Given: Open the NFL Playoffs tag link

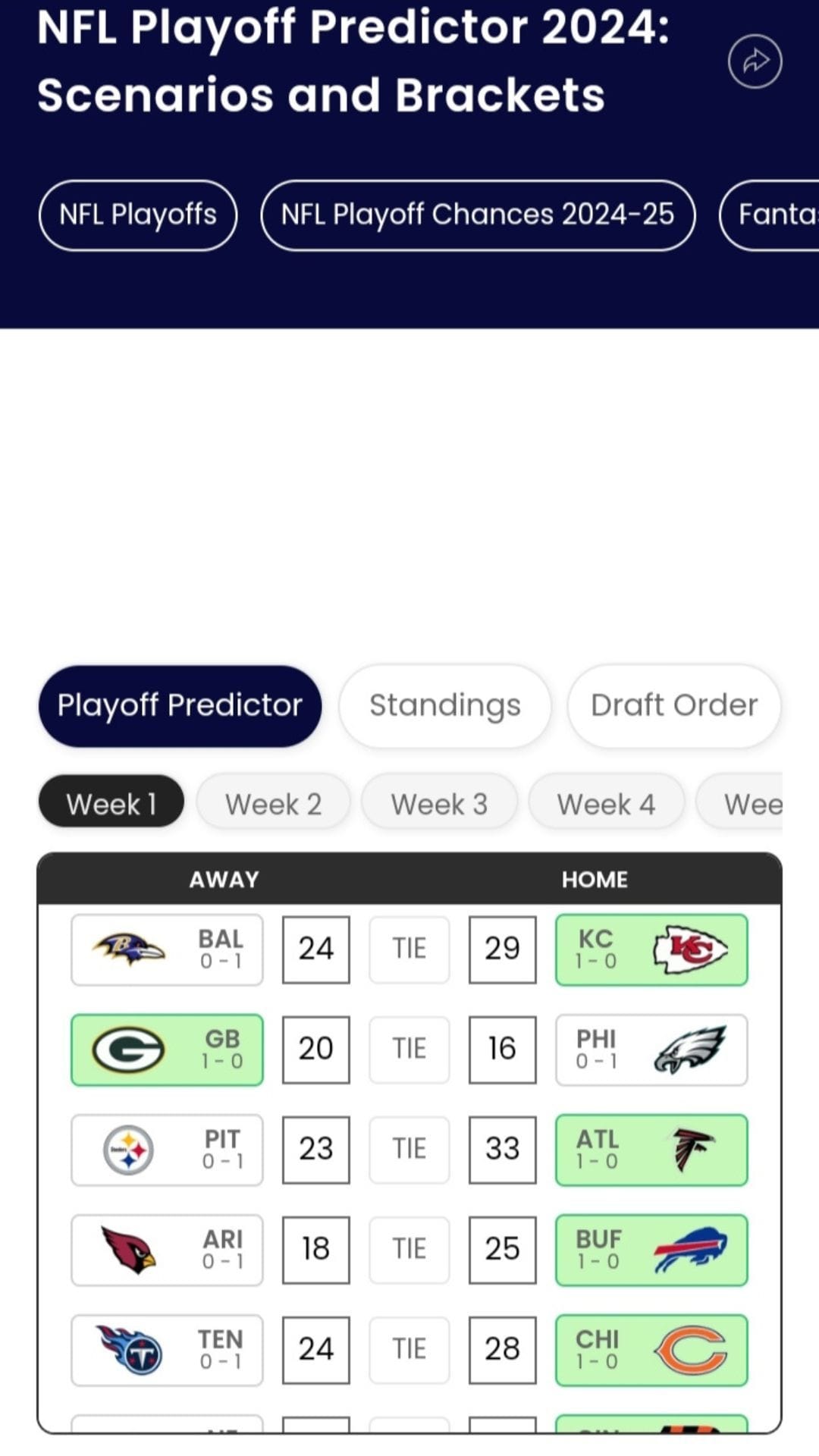Looking at the screenshot, I should 138,214.
